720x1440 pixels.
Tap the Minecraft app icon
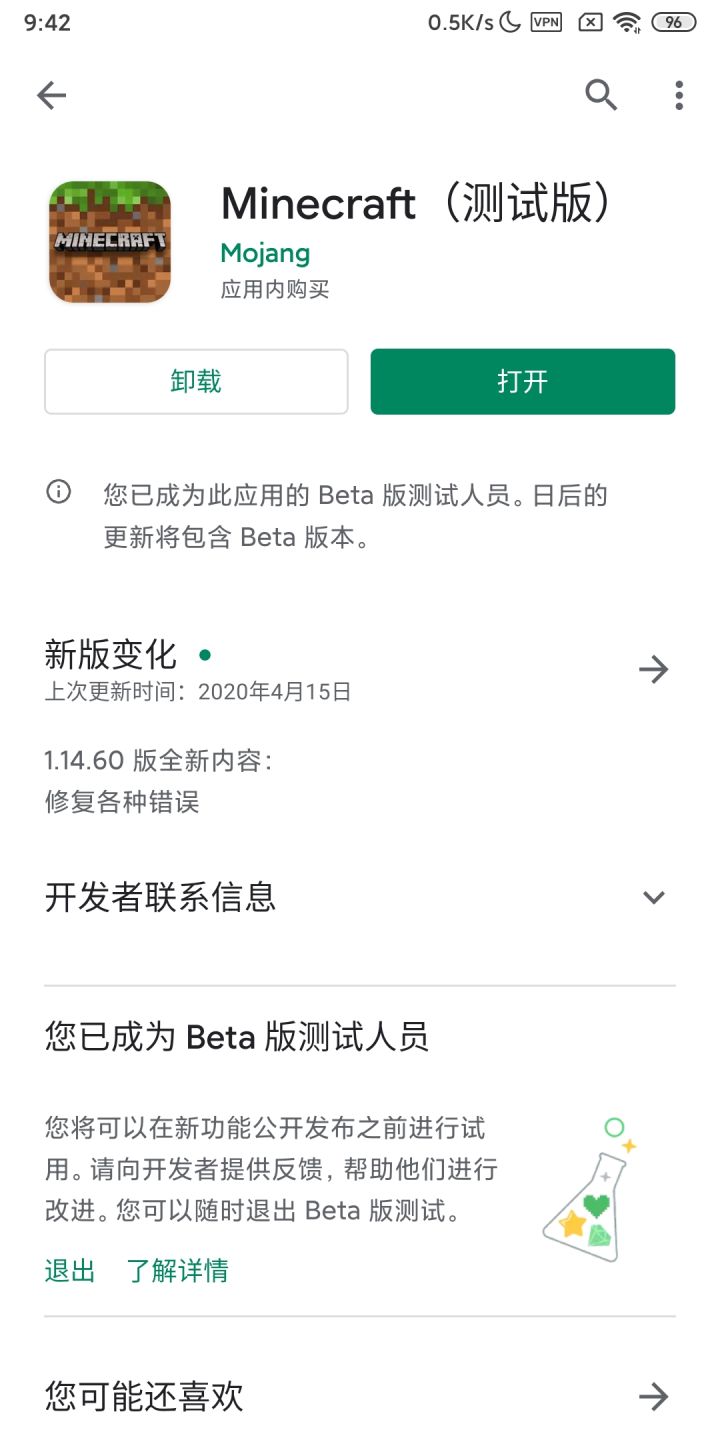coord(109,241)
